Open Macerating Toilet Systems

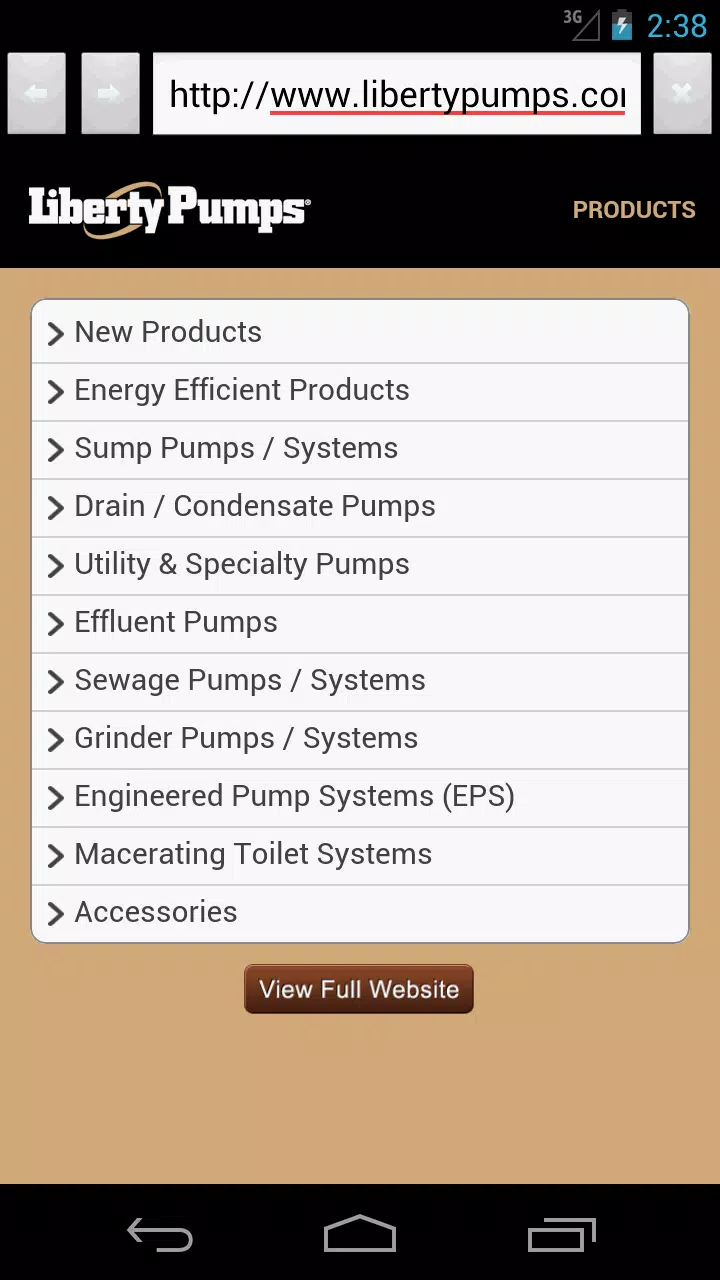click(x=360, y=855)
